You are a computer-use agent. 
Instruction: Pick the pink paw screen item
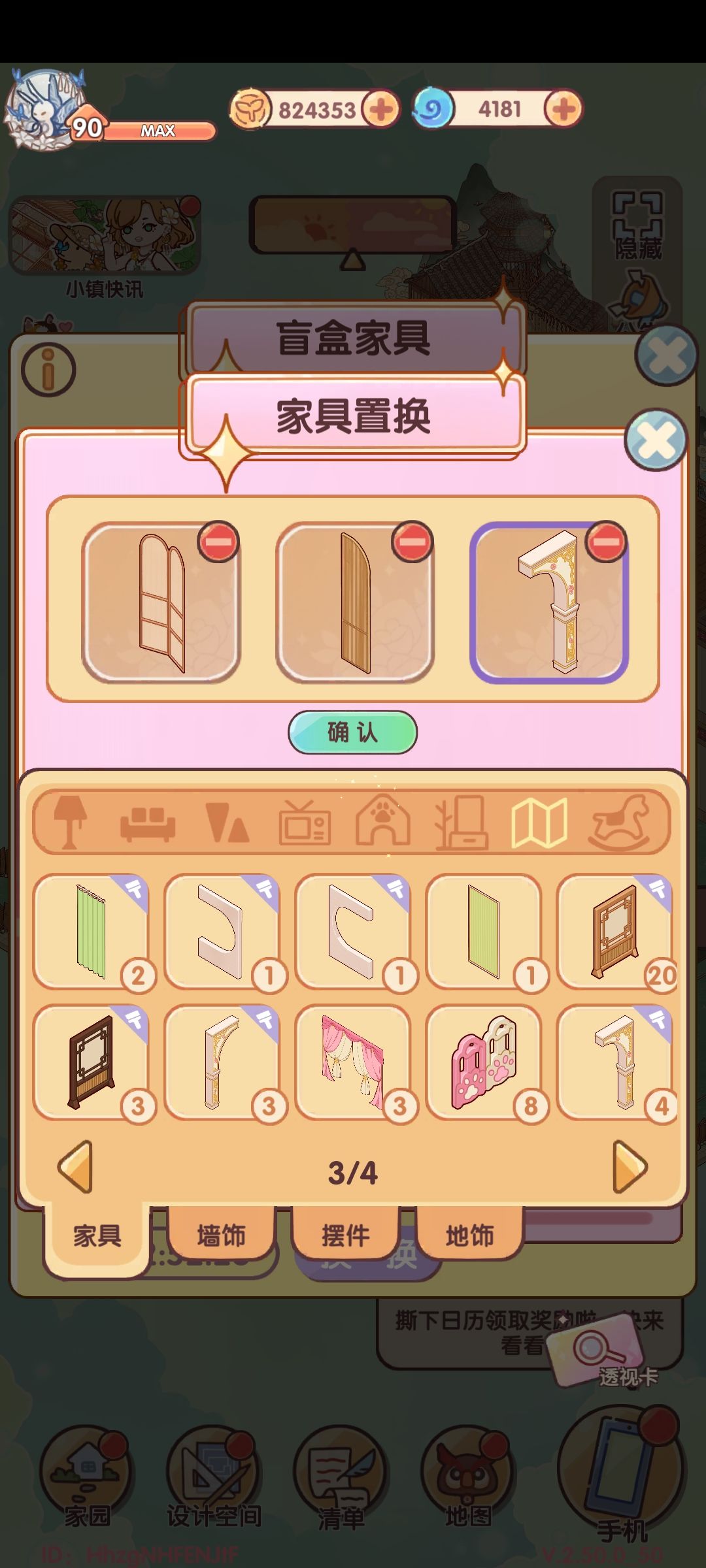click(484, 1062)
